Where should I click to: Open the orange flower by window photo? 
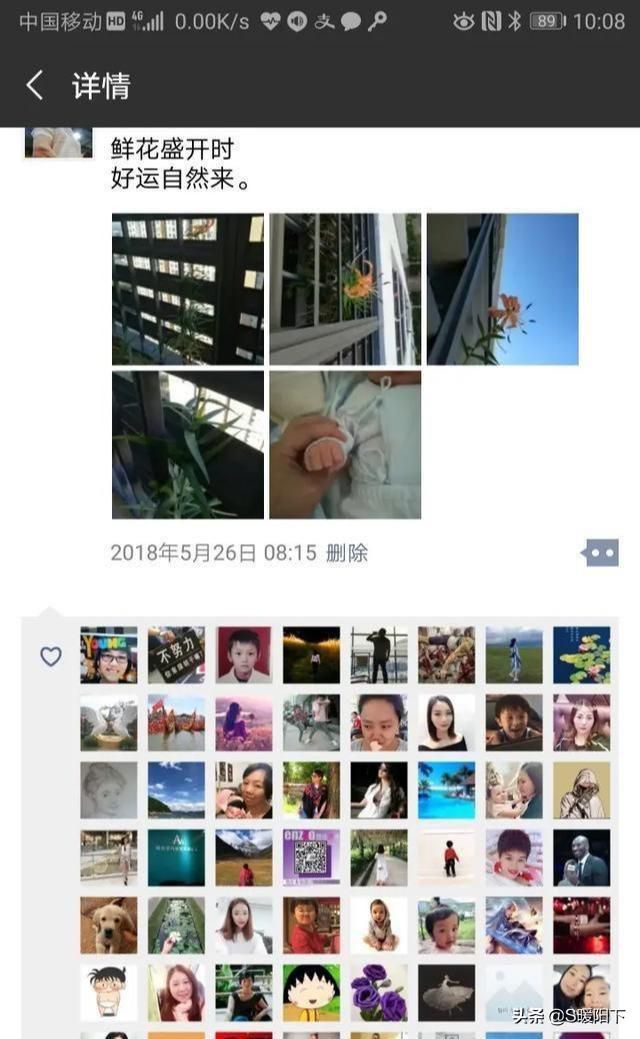pyautogui.click(x=345, y=289)
